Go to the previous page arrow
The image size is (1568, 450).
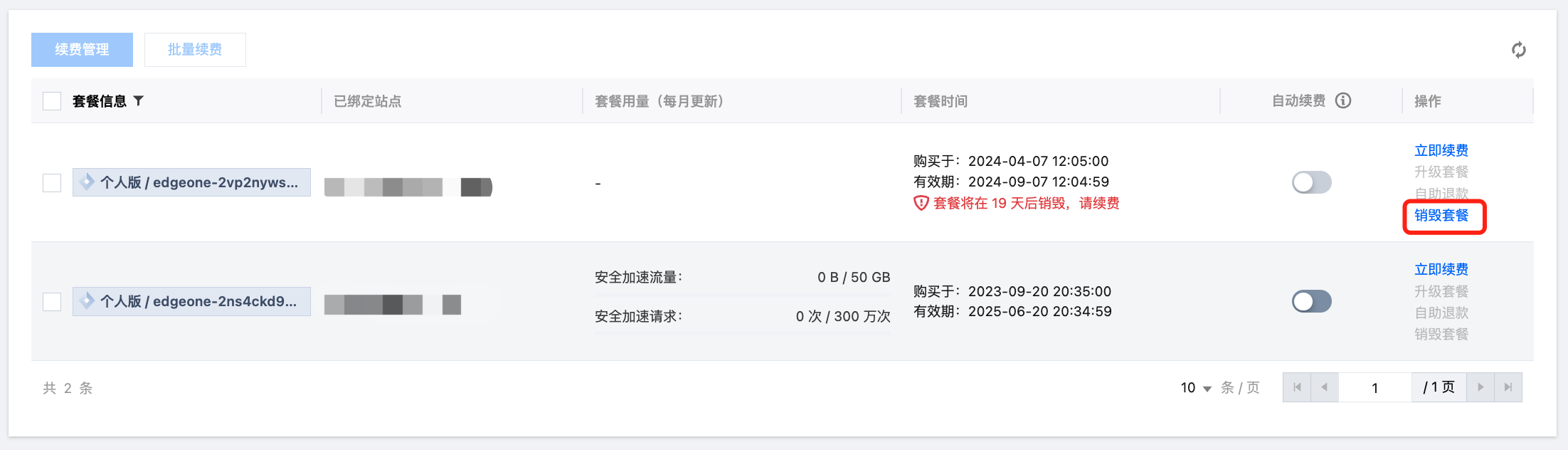click(x=1324, y=387)
